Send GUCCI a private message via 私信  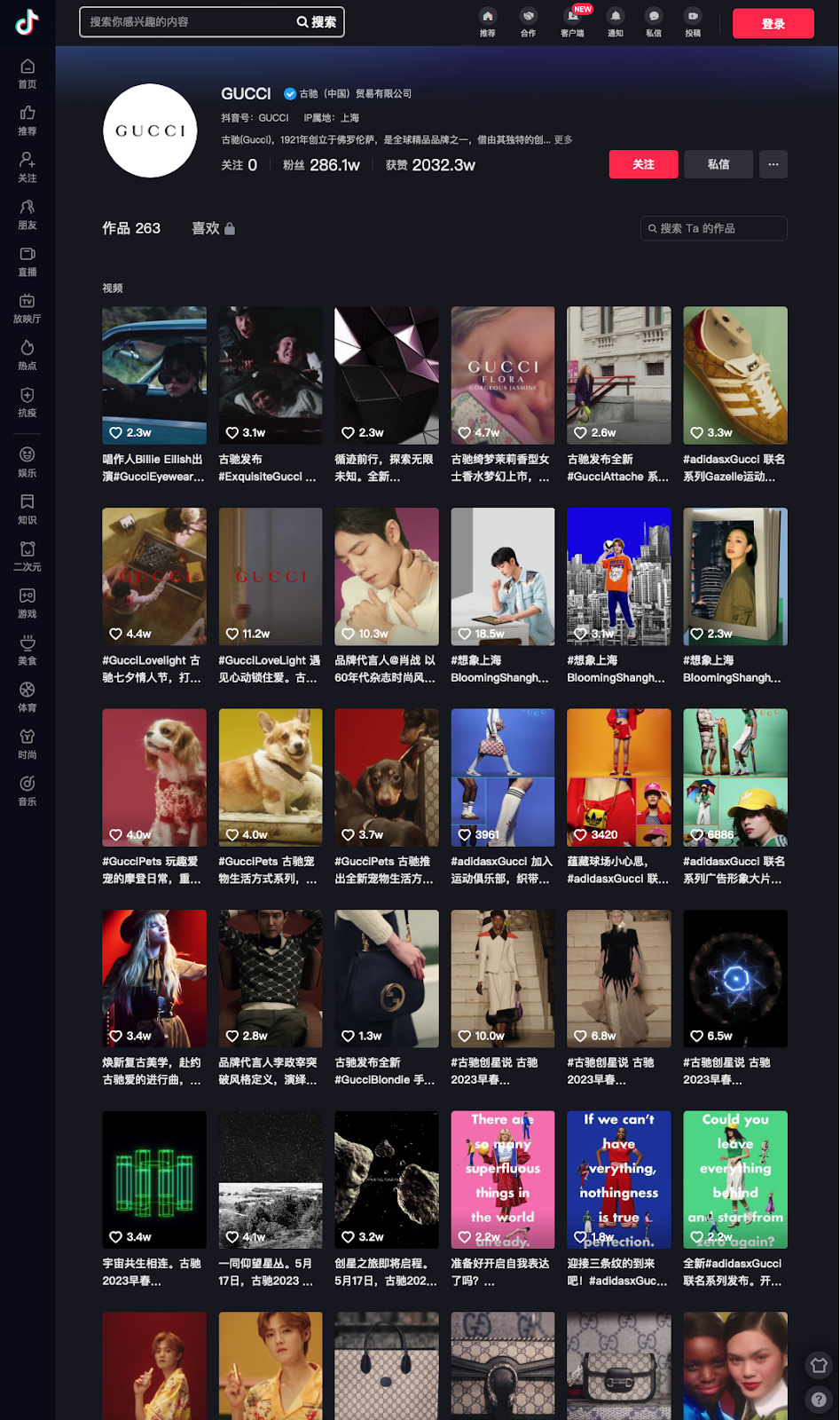[718, 164]
